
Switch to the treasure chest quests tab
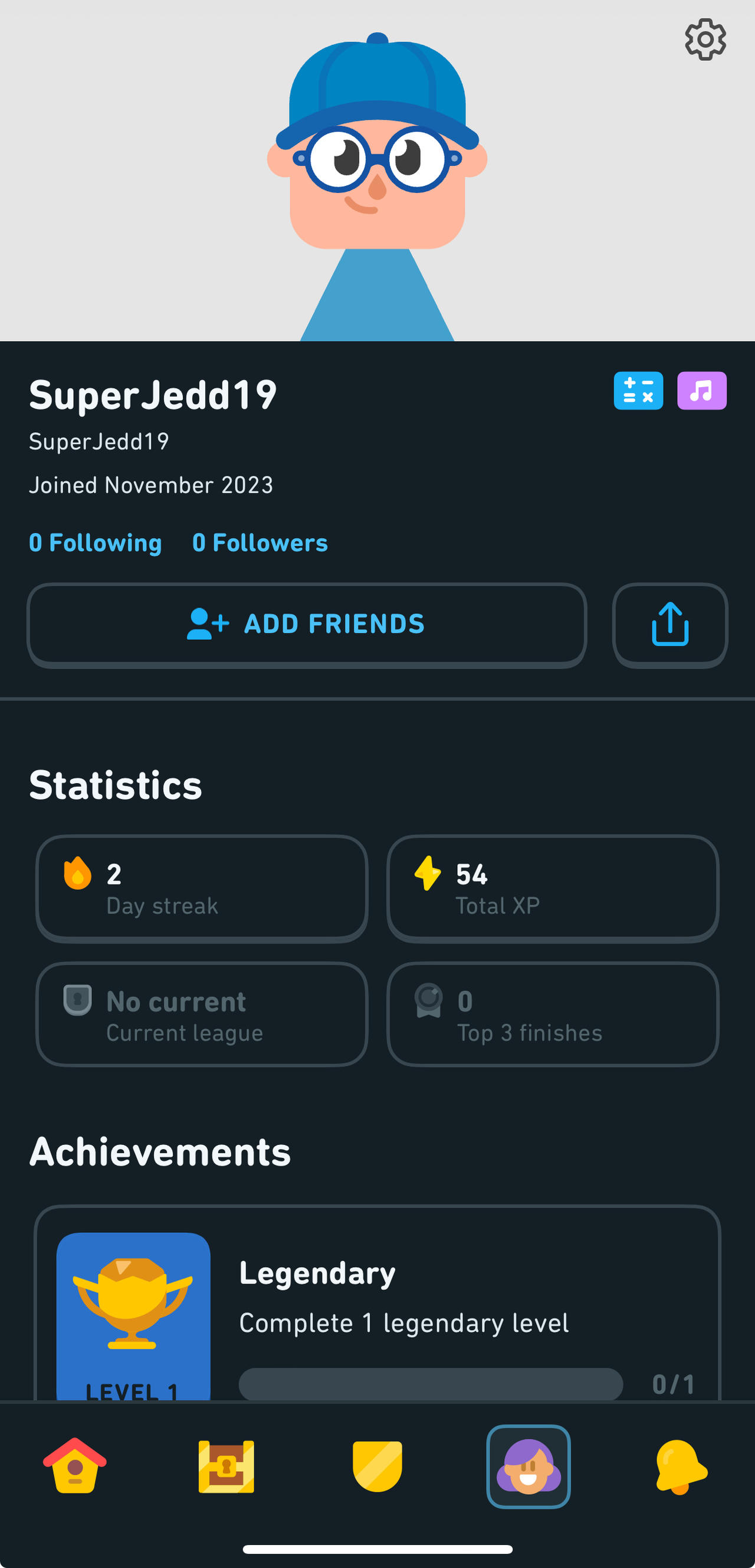click(x=226, y=1466)
